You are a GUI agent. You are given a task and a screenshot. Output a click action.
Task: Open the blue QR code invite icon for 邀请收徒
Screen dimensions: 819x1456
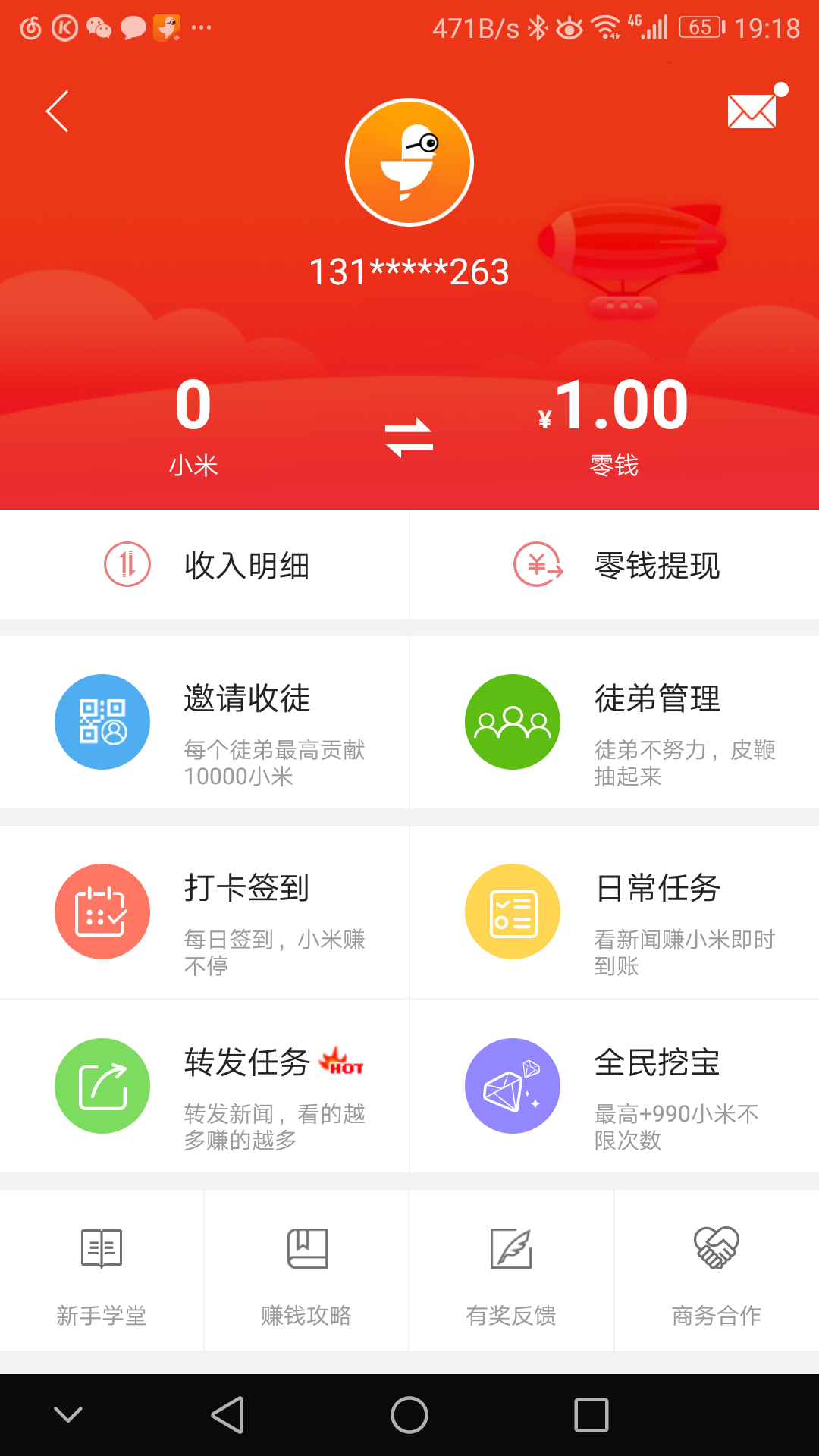click(102, 721)
